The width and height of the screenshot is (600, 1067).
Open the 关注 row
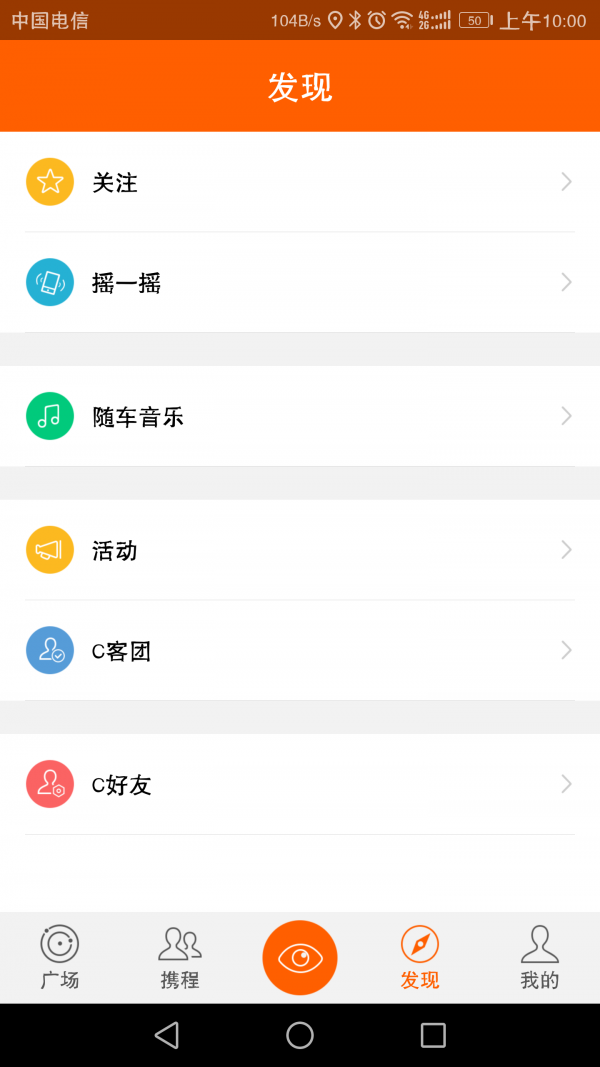[x=300, y=182]
